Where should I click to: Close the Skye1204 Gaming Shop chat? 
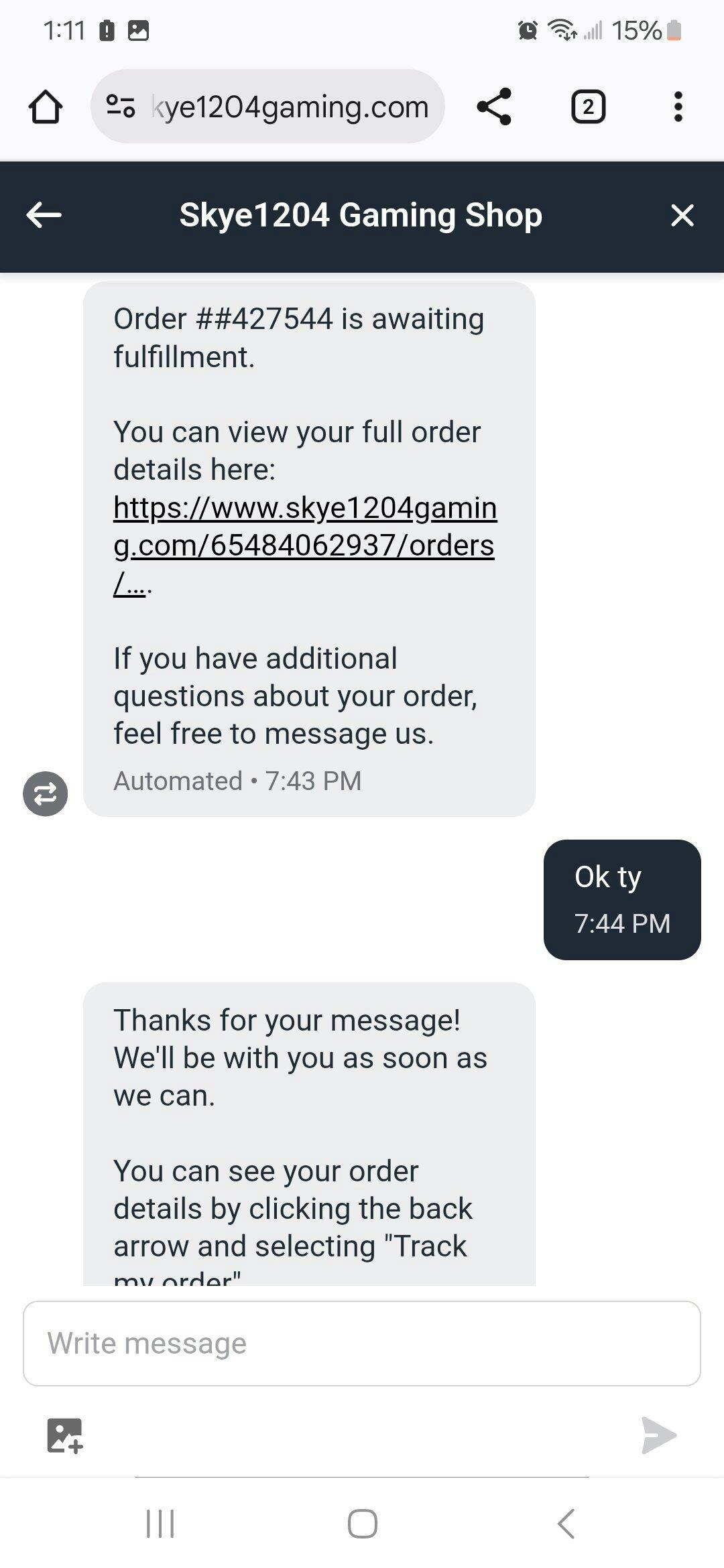tap(682, 215)
